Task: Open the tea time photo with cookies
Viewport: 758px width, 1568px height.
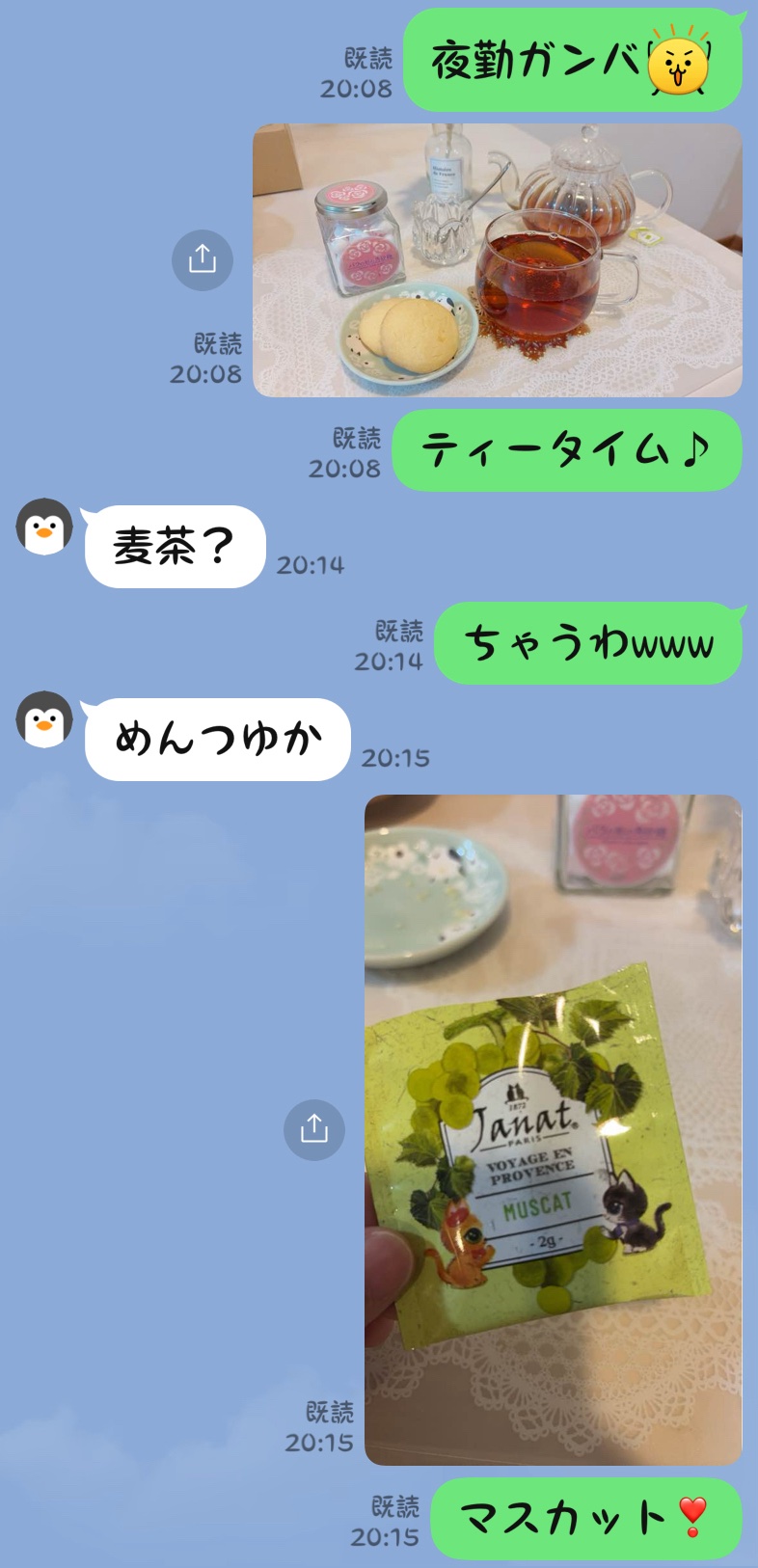Action: (497, 260)
